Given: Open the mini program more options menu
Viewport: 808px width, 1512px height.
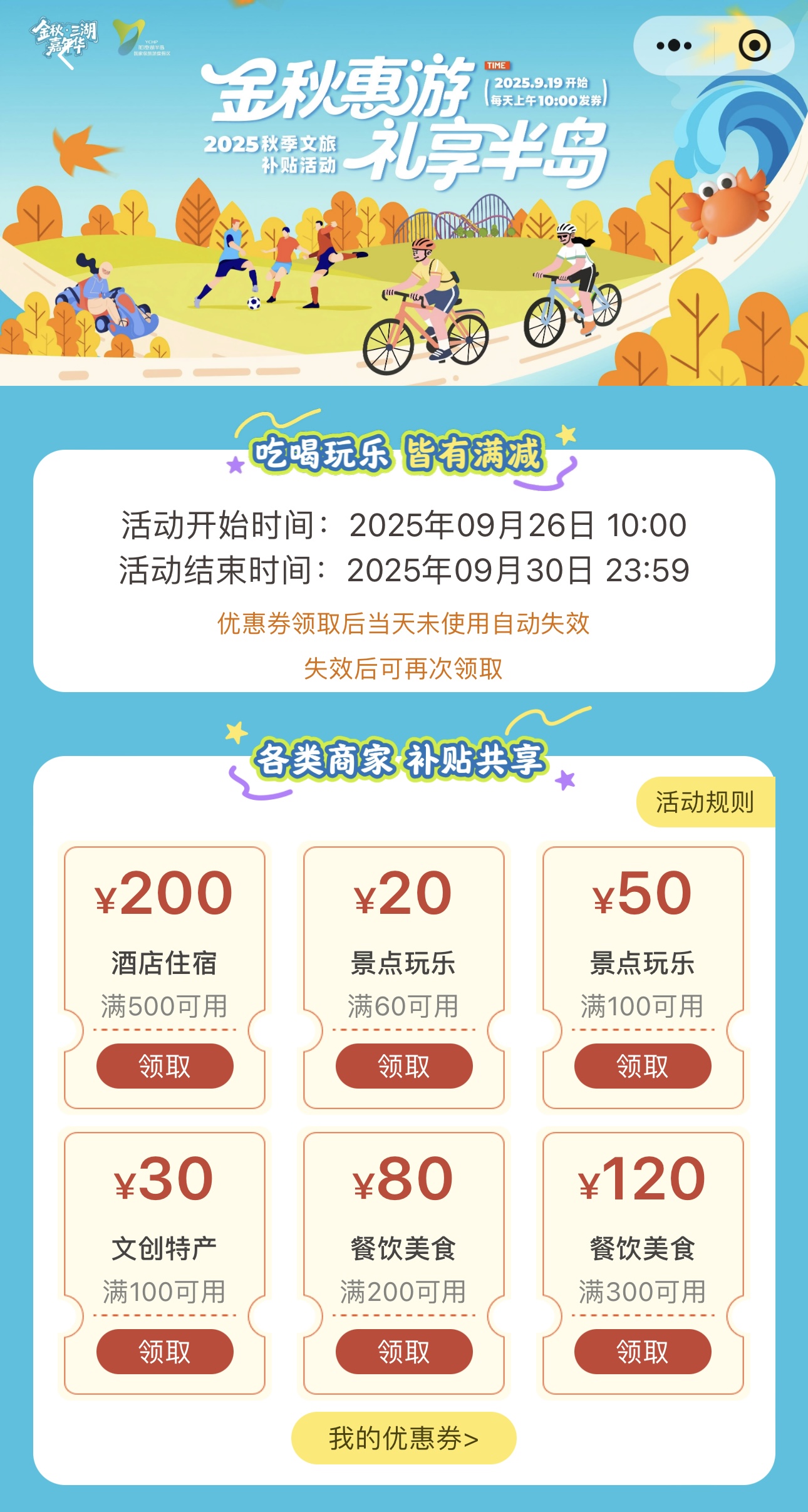Looking at the screenshot, I should tap(674, 45).
